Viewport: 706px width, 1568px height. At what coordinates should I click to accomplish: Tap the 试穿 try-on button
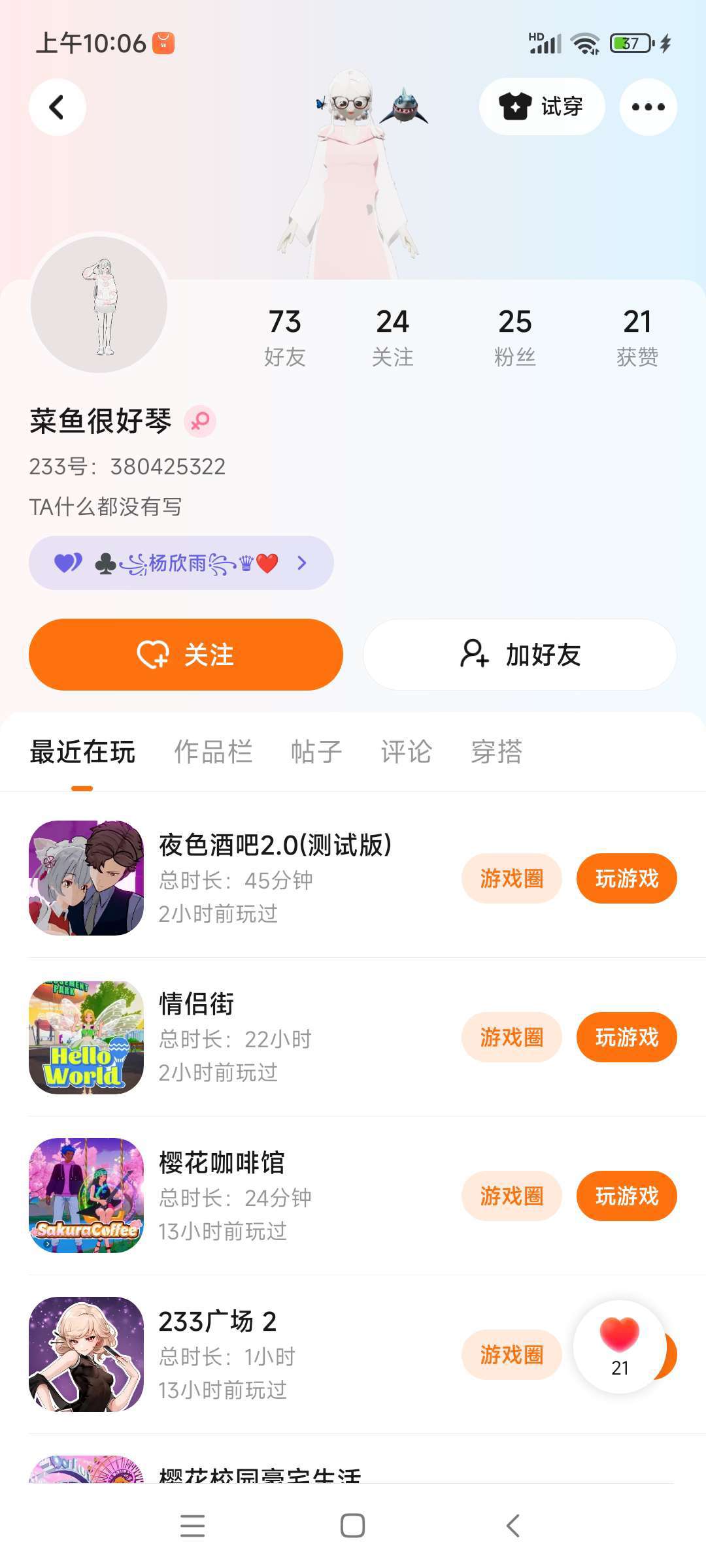pyautogui.click(x=541, y=106)
